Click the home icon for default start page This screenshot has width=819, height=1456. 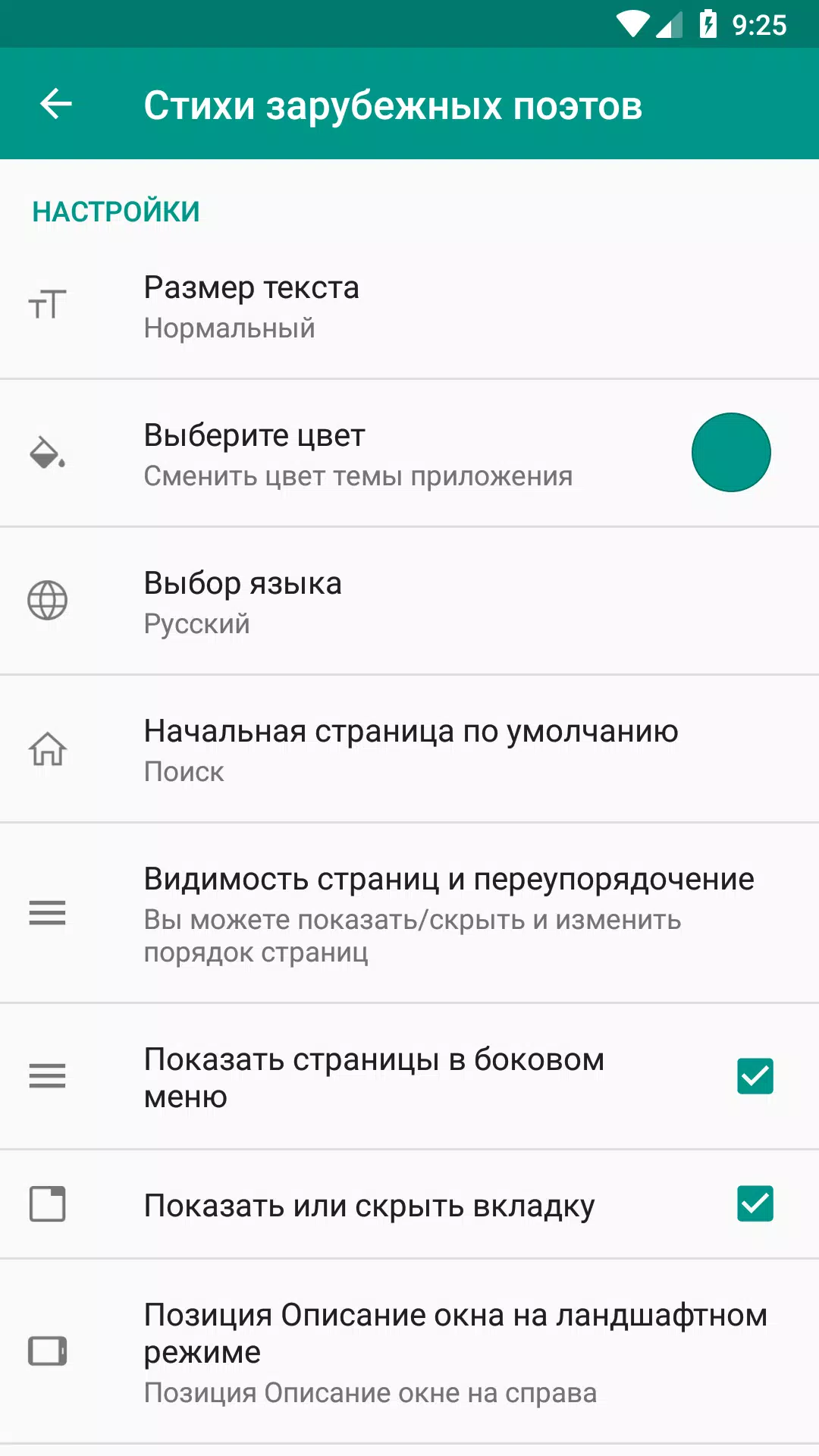[48, 750]
